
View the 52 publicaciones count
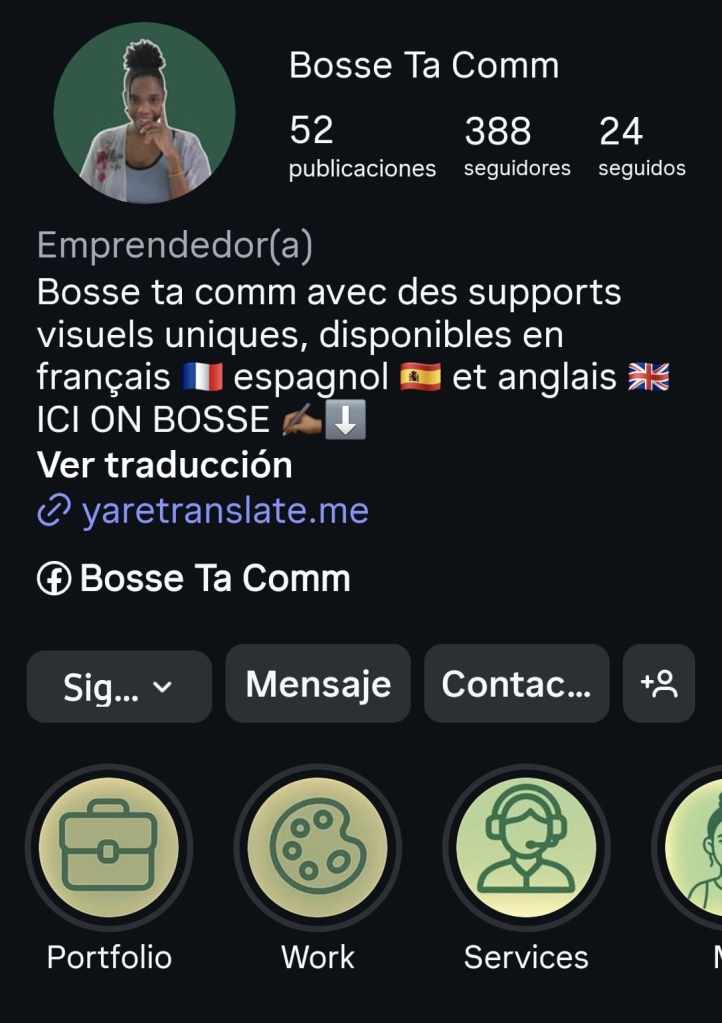pos(362,145)
